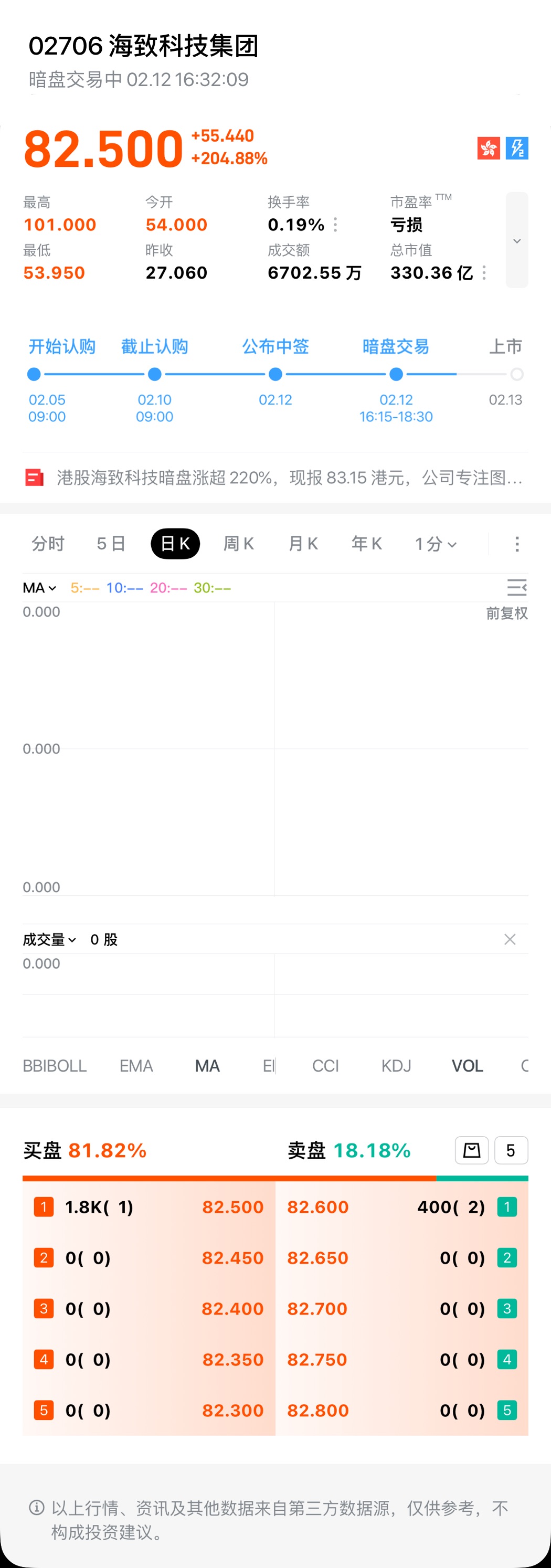Select the KDJ sub-indicator
The image size is (551, 1568).
click(396, 1066)
